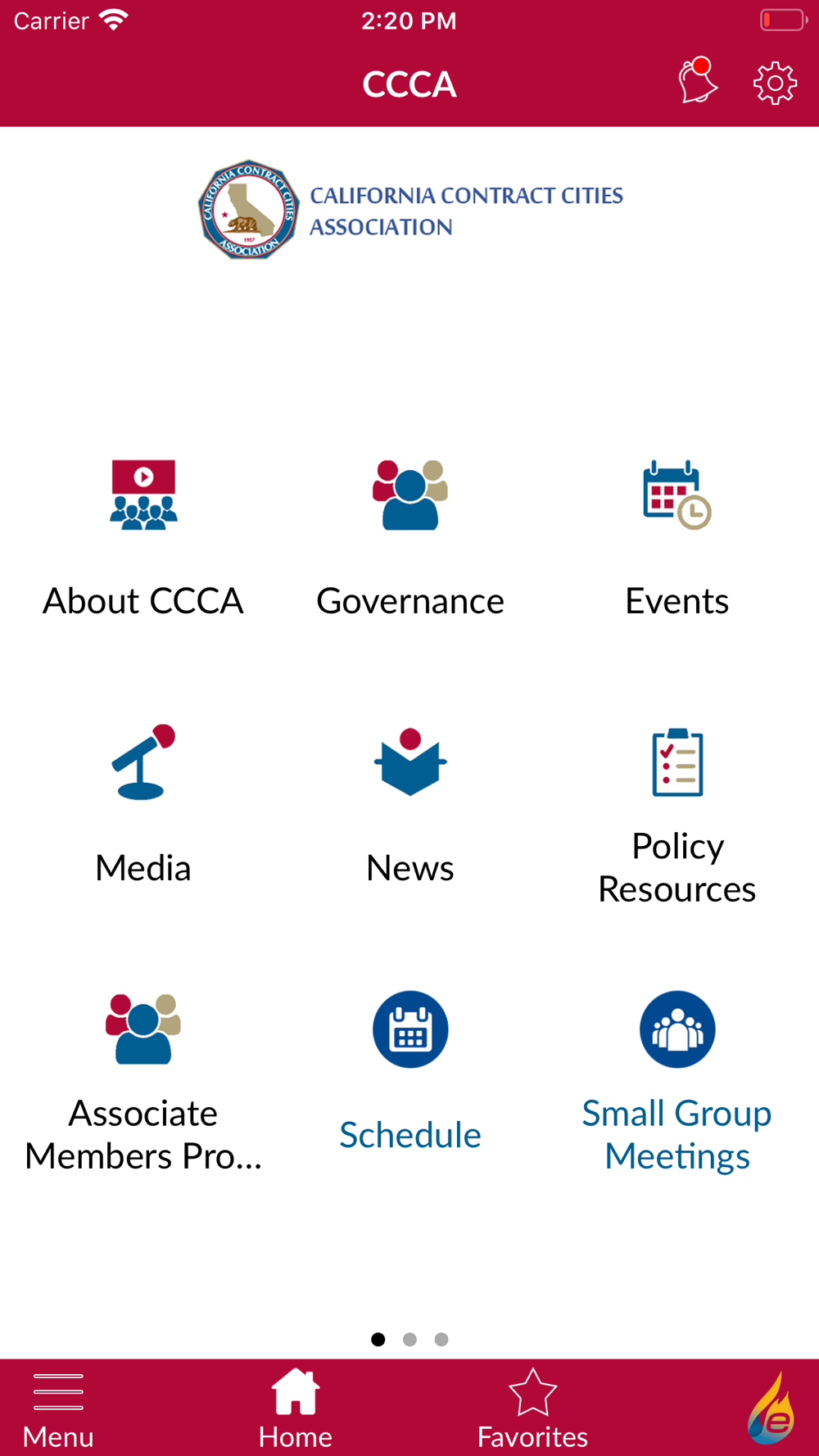Screen dimensions: 819x1456
Task: Open Small Group Meetings
Action: [677, 1083]
